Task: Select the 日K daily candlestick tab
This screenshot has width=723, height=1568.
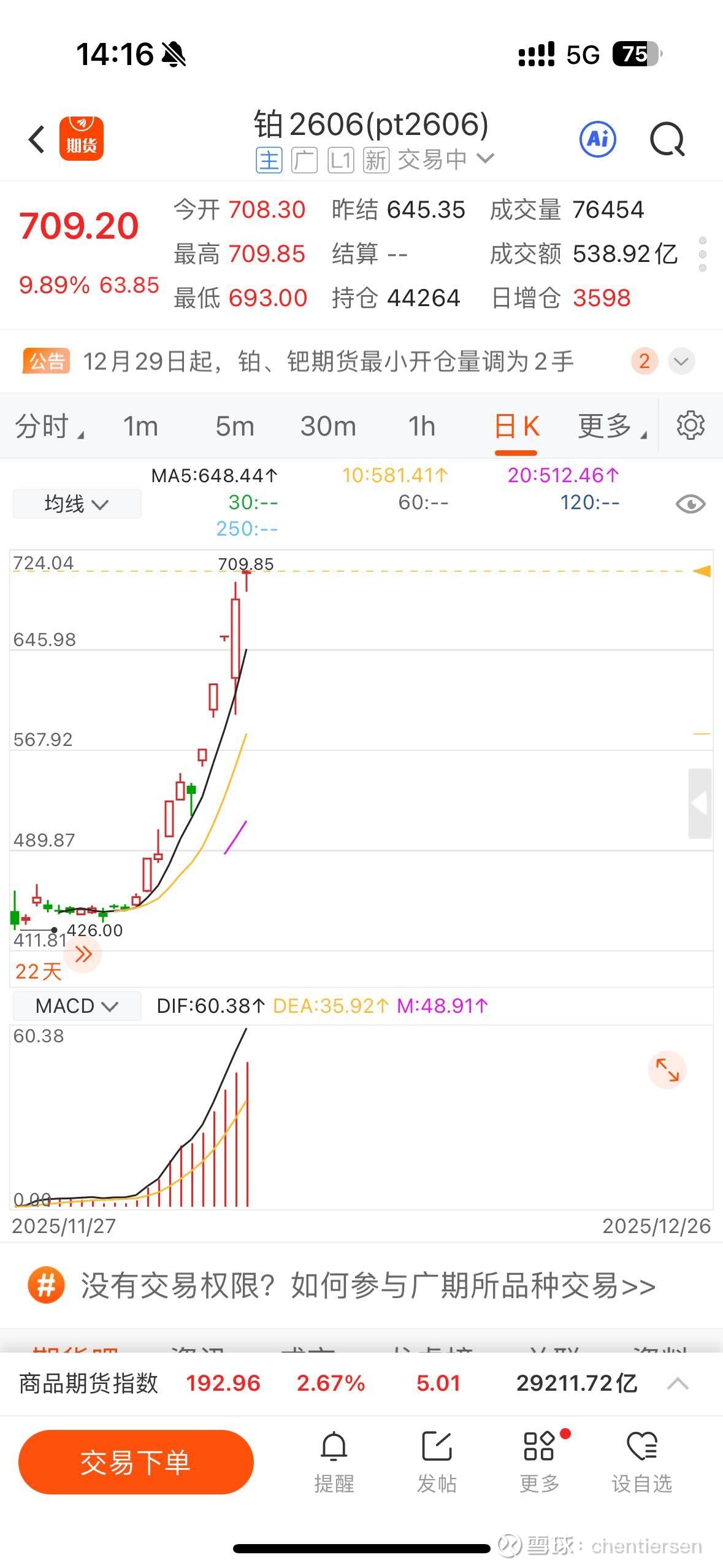Action: [x=516, y=426]
